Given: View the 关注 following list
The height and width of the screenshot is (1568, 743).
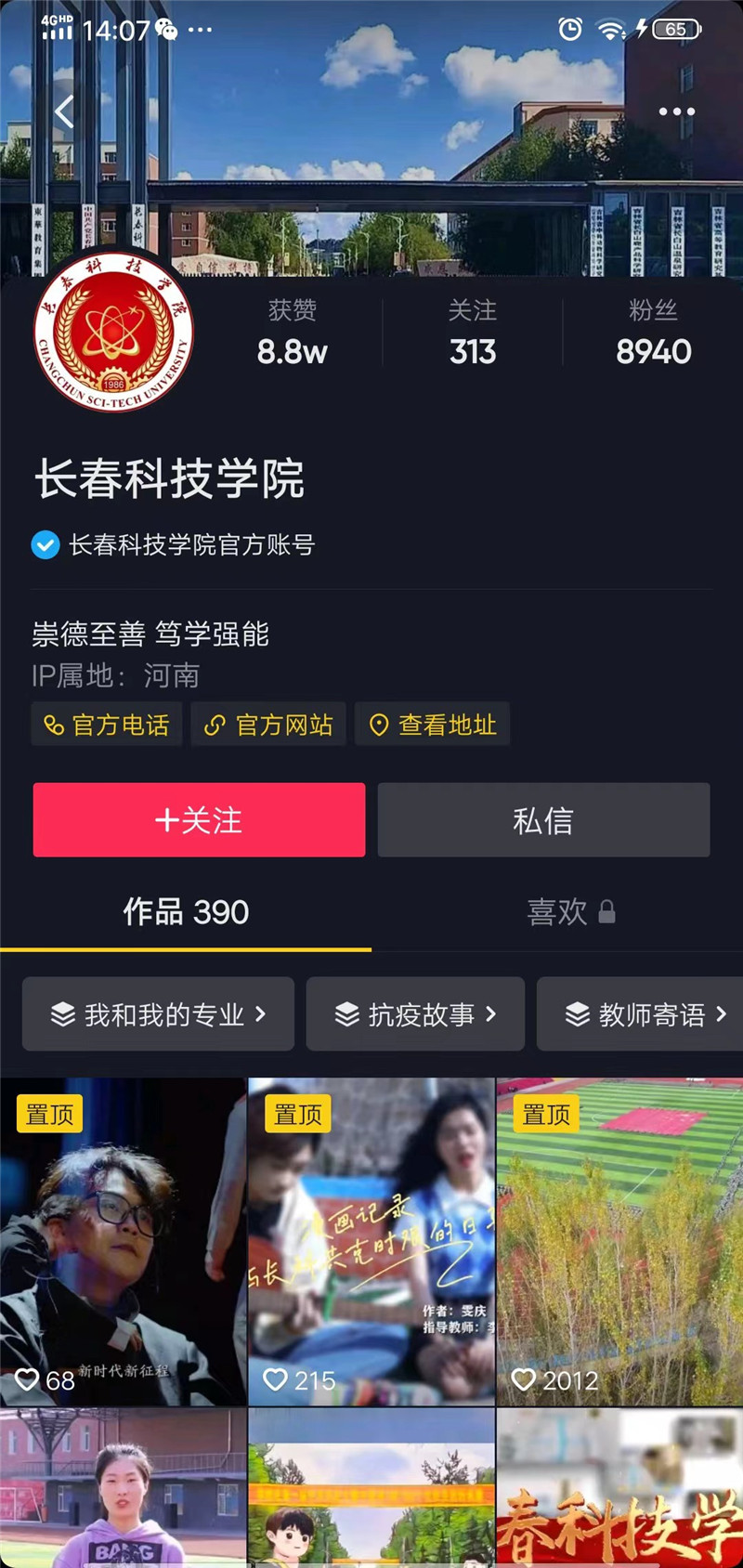Looking at the screenshot, I should [473, 333].
